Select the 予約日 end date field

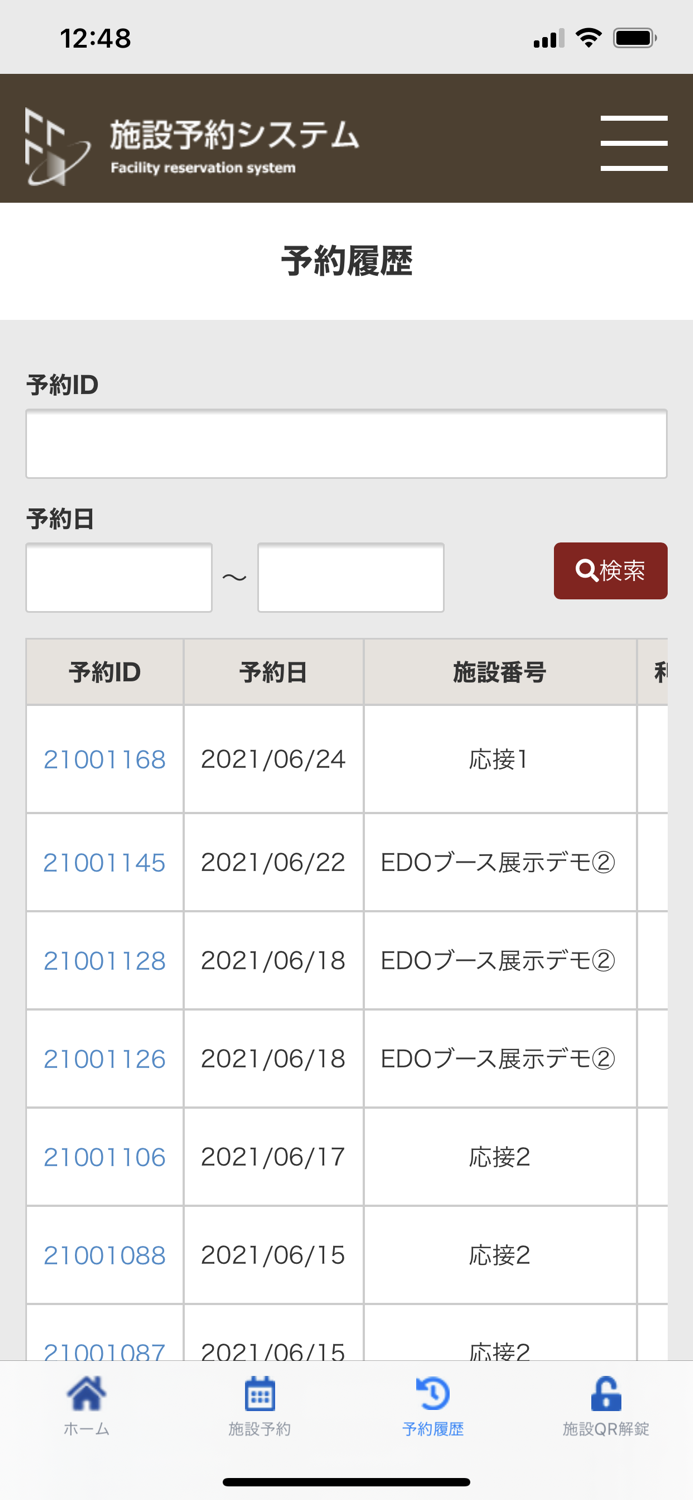[x=351, y=577]
